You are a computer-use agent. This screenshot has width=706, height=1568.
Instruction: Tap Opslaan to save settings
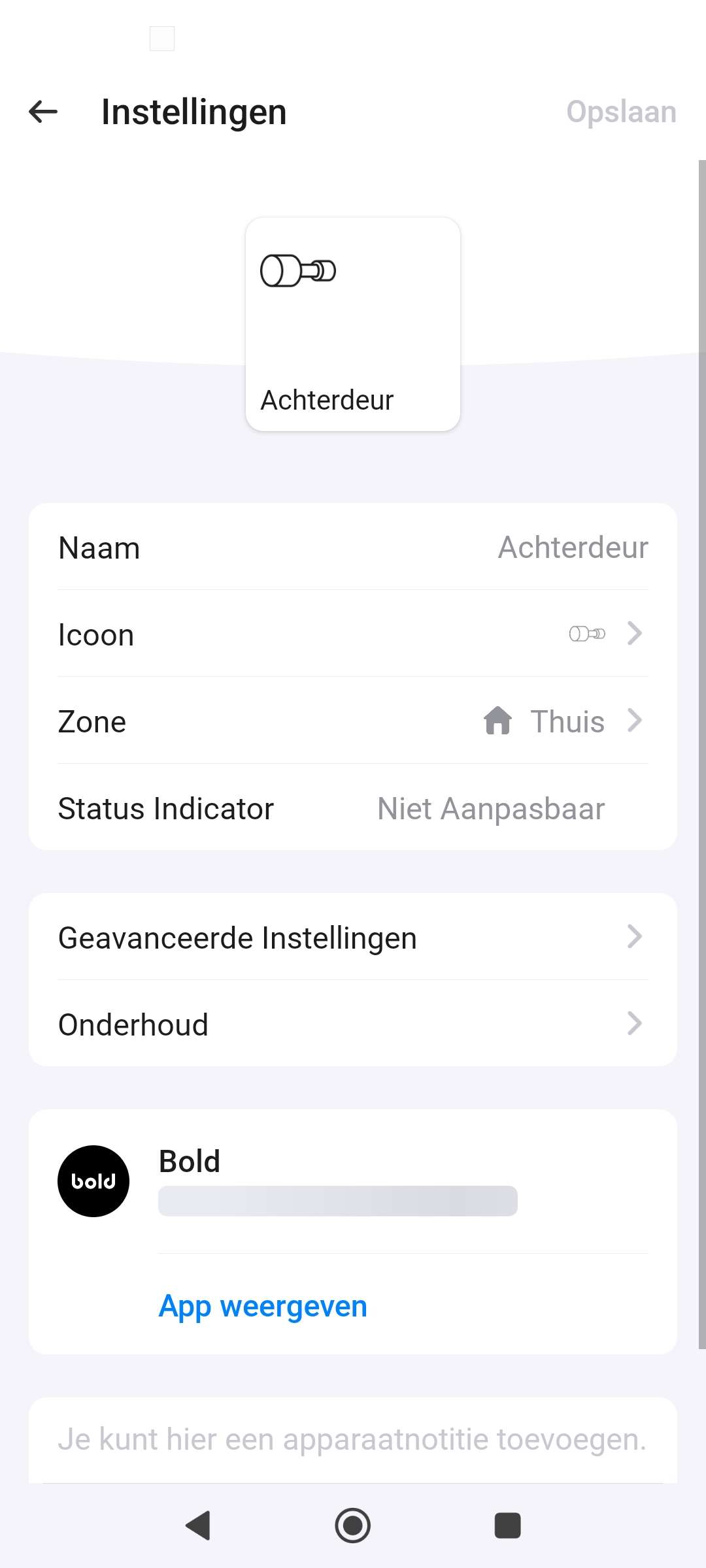pos(620,112)
